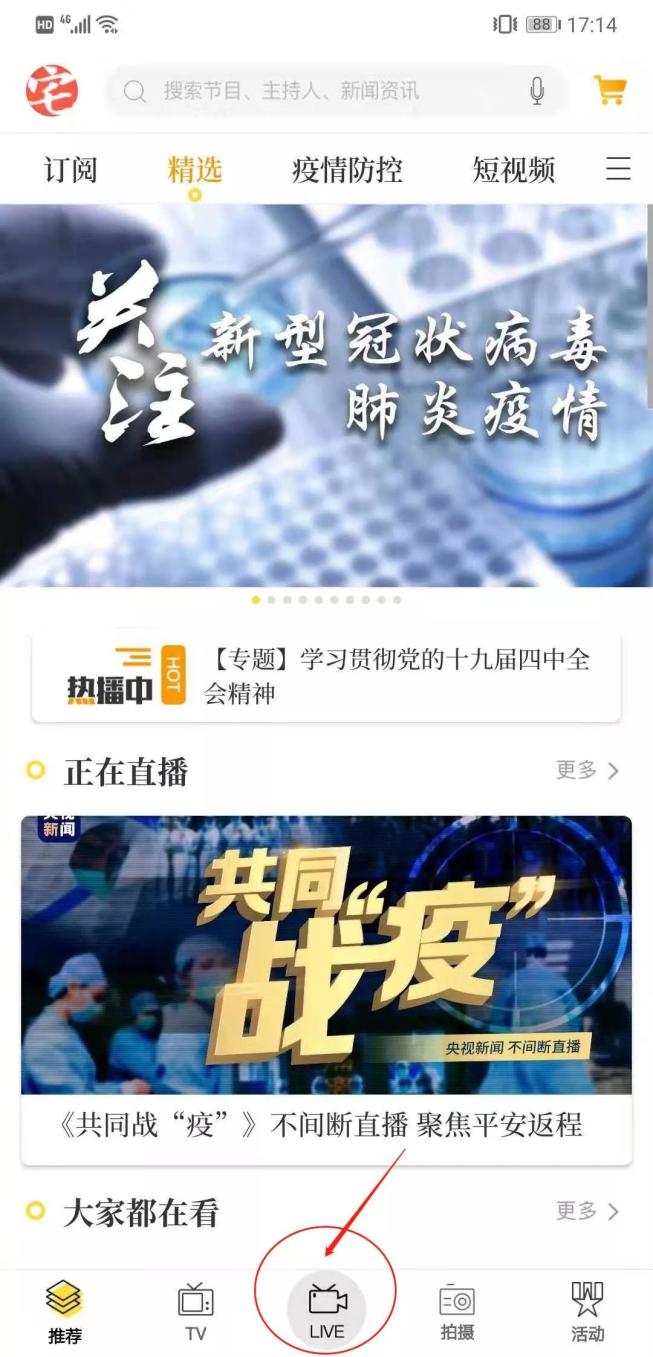
Task: Switch to the 活动 bottom tab
Action: [x=587, y=1312]
